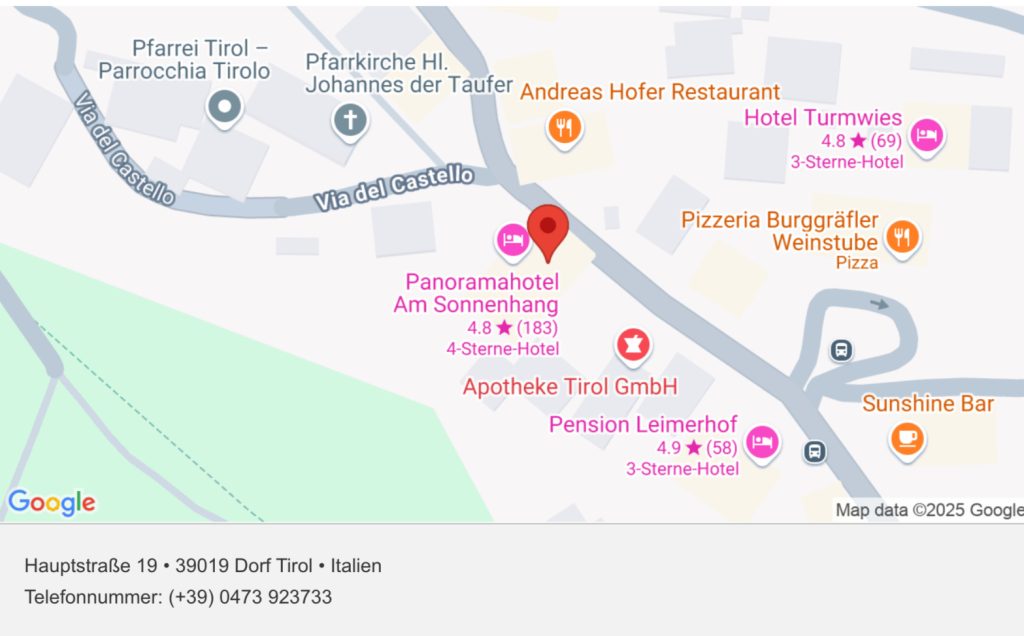Image resolution: width=1024 pixels, height=636 pixels.
Task: Open the Google logo link on map
Action: [52, 503]
